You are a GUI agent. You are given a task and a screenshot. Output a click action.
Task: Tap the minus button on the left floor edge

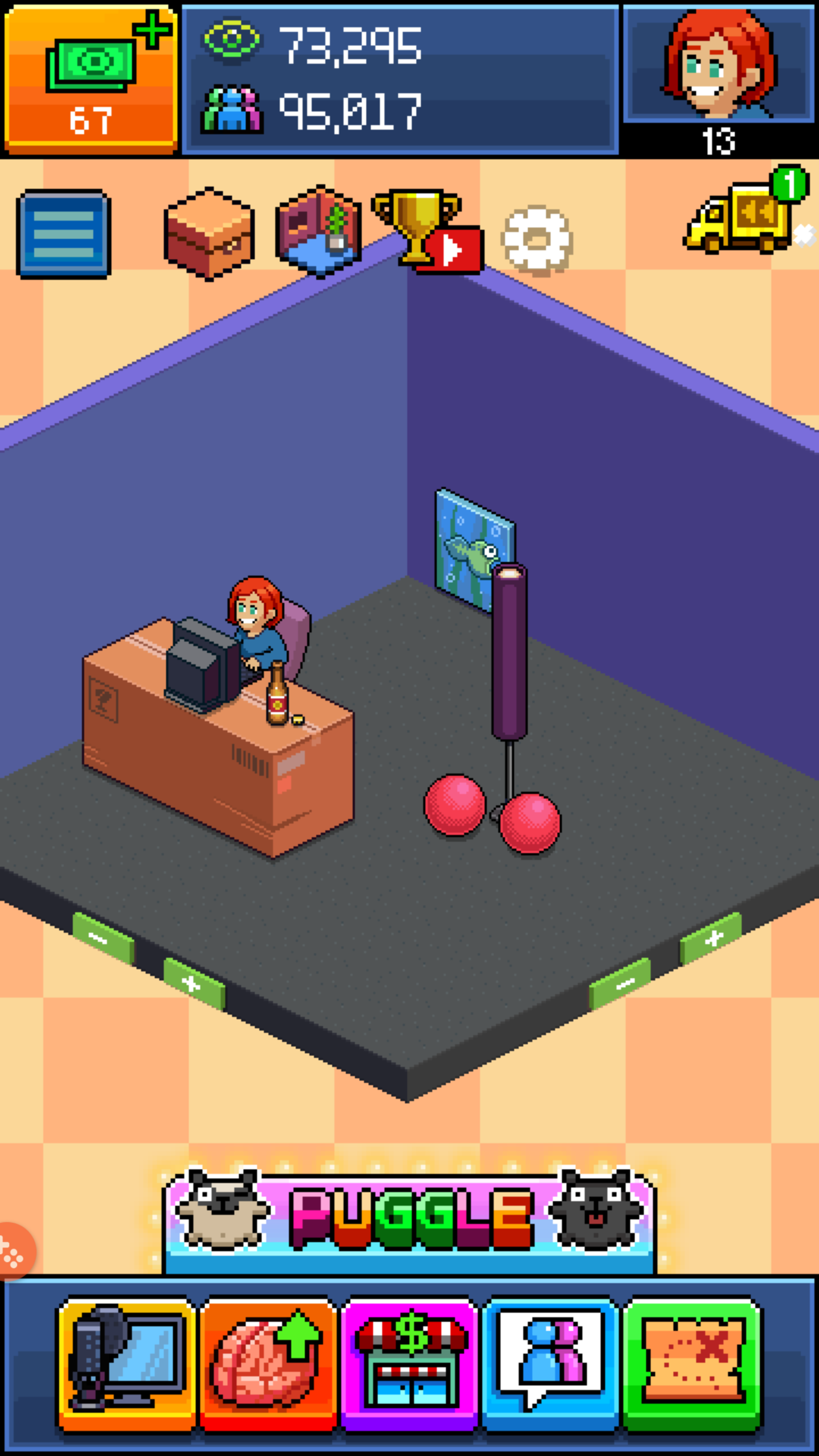(x=102, y=938)
